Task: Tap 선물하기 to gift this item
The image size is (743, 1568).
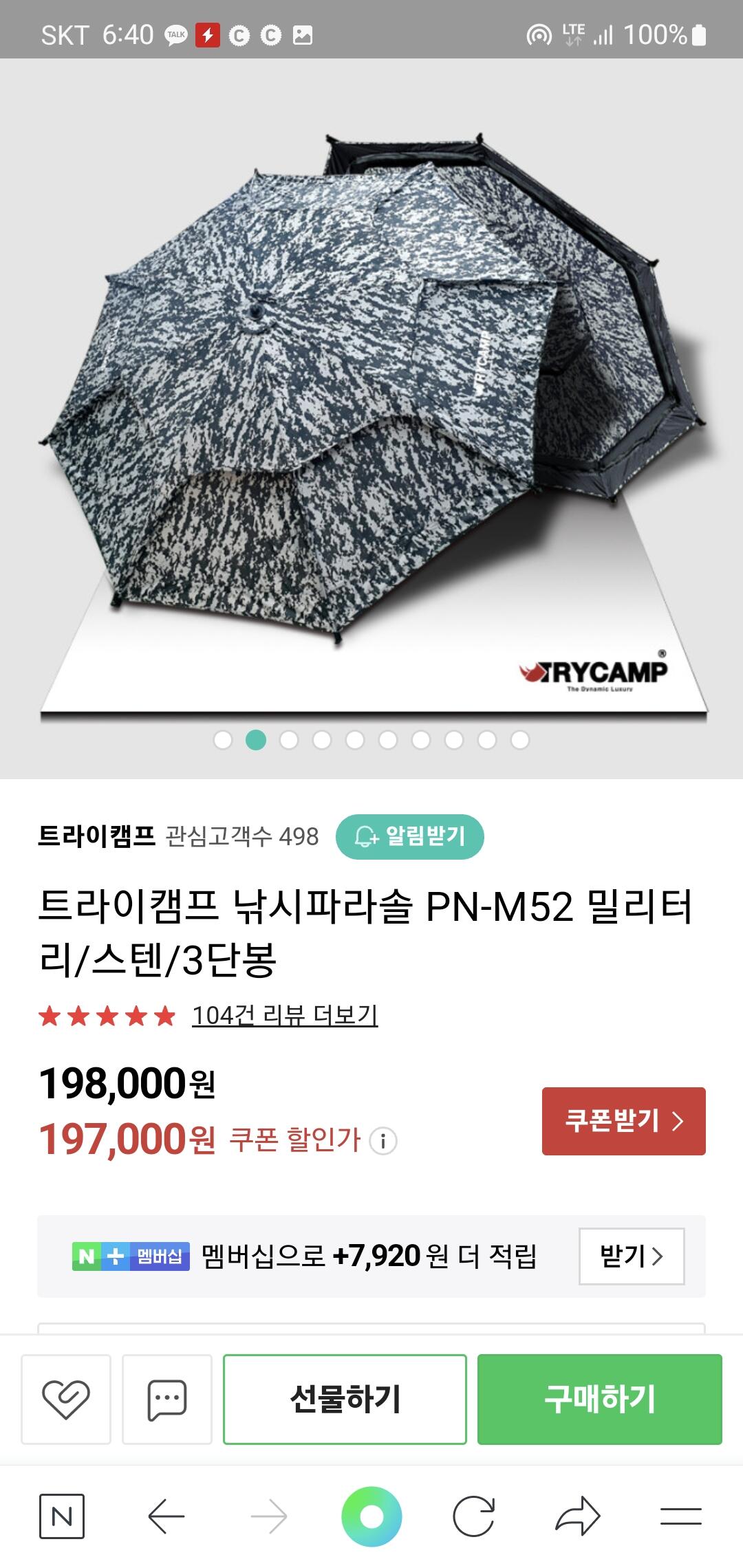Action: [x=345, y=1399]
